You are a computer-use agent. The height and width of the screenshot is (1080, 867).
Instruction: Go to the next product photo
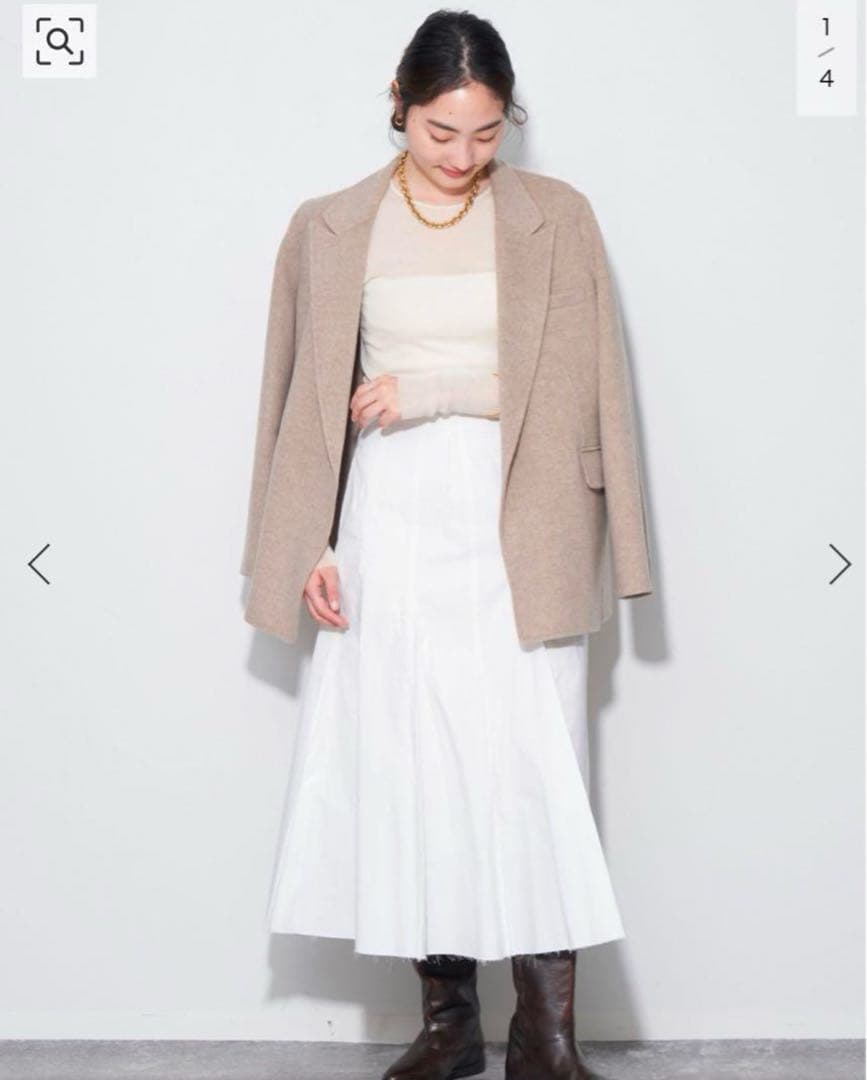[x=838, y=564]
